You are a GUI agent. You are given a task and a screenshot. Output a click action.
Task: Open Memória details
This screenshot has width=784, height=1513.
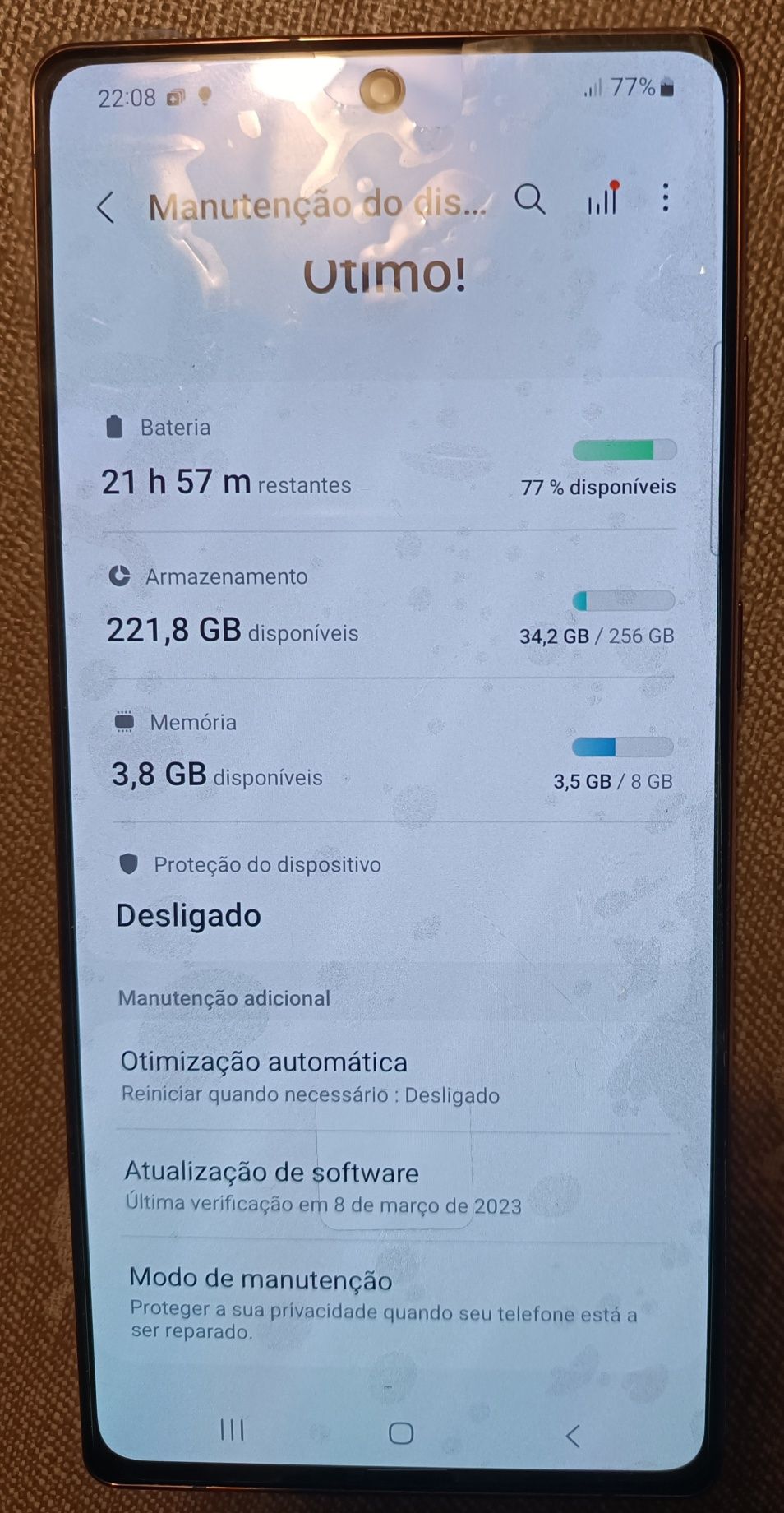[392, 752]
